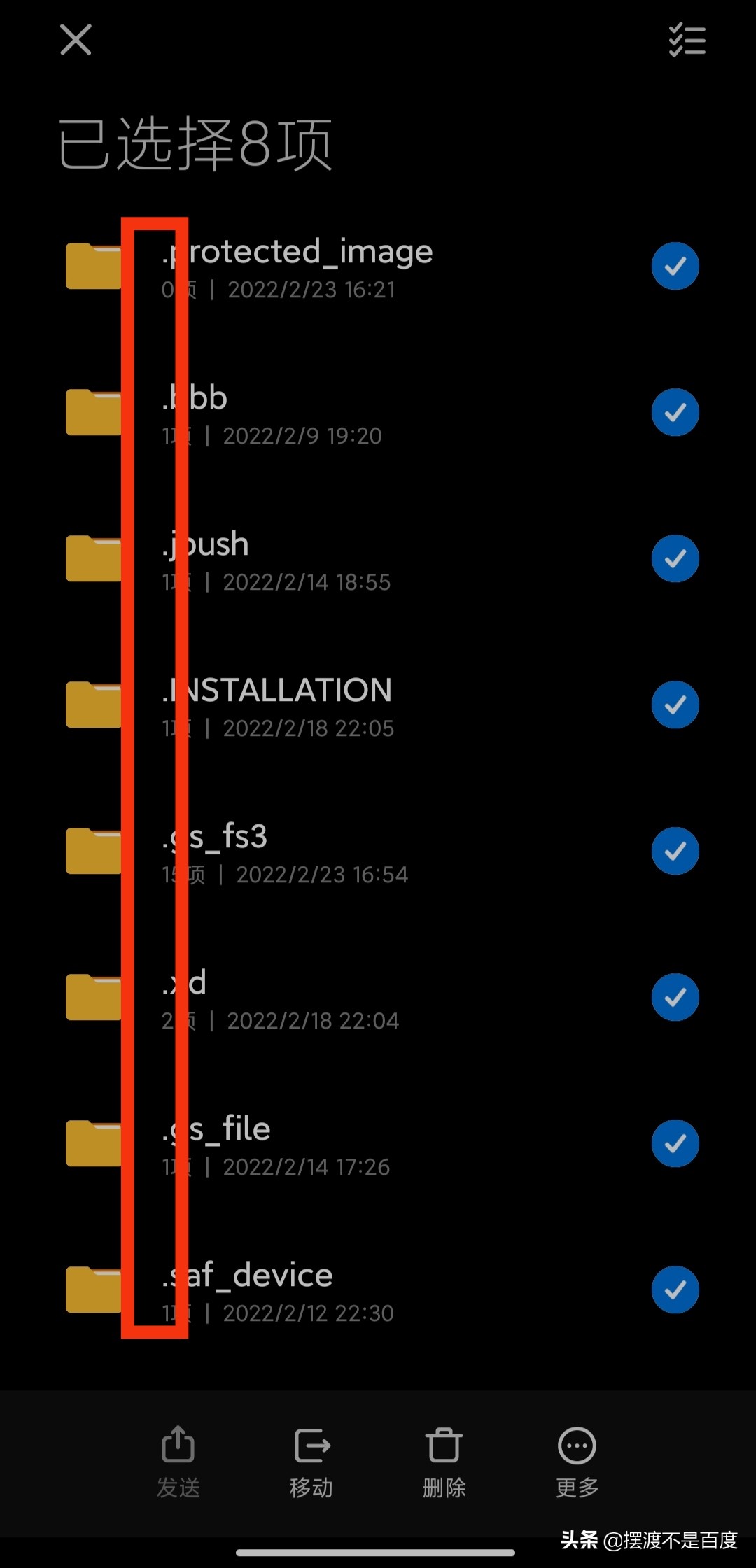Deselect the .bbb folder checkbox

[675, 412]
